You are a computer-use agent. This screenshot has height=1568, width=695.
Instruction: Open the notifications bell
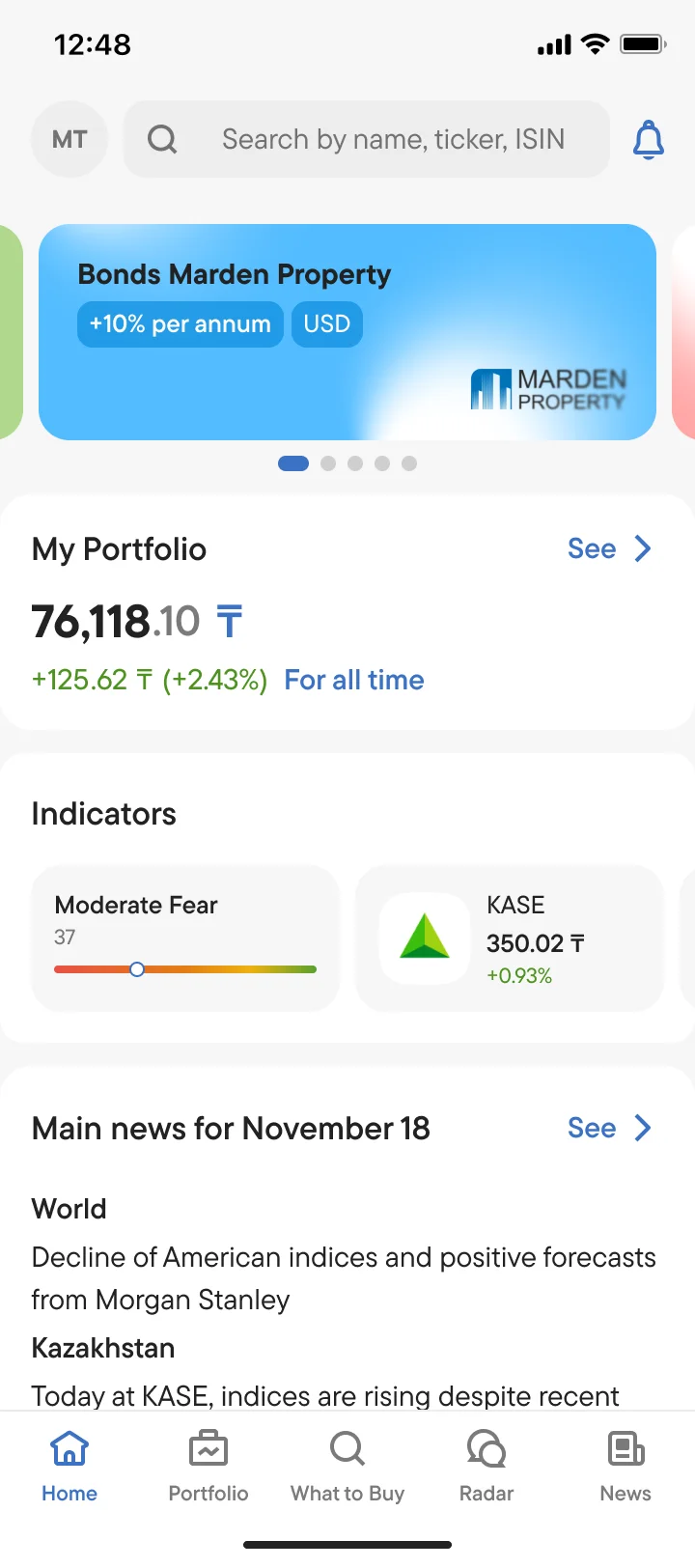tap(649, 140)
